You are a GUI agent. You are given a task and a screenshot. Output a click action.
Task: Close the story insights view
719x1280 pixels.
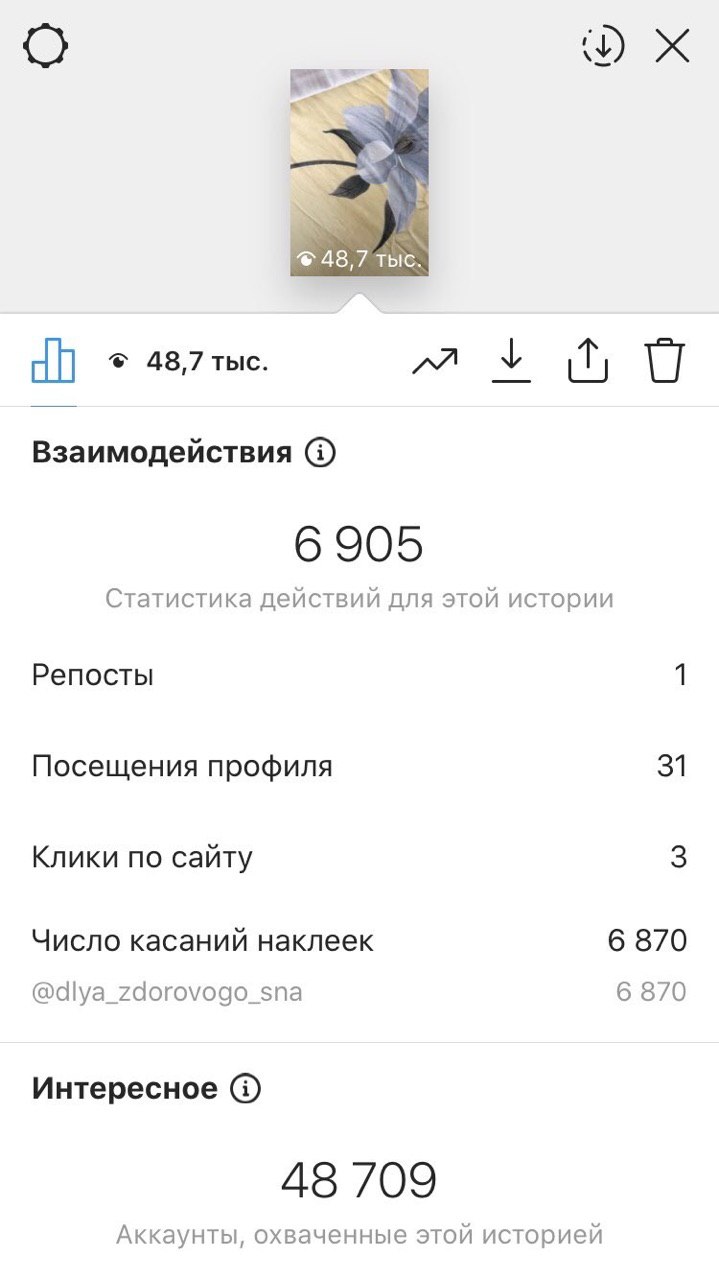(672, 46)
